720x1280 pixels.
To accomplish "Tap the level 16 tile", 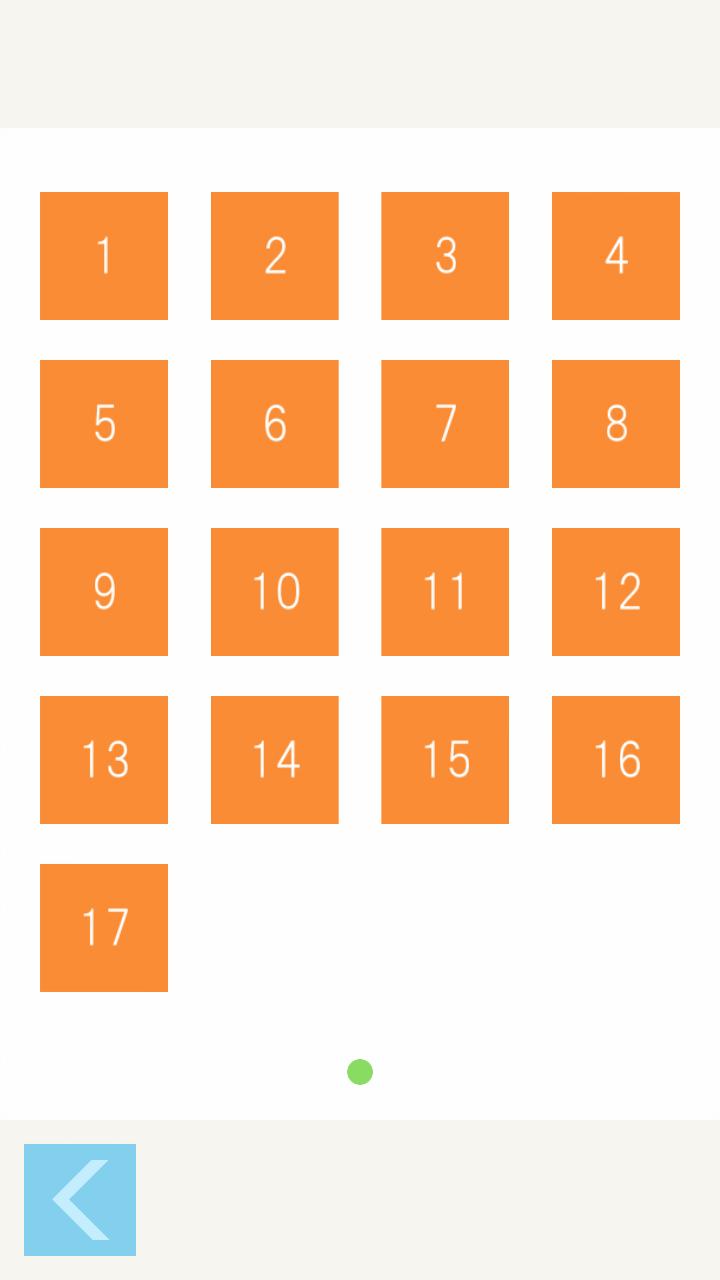I will (616, 760).
